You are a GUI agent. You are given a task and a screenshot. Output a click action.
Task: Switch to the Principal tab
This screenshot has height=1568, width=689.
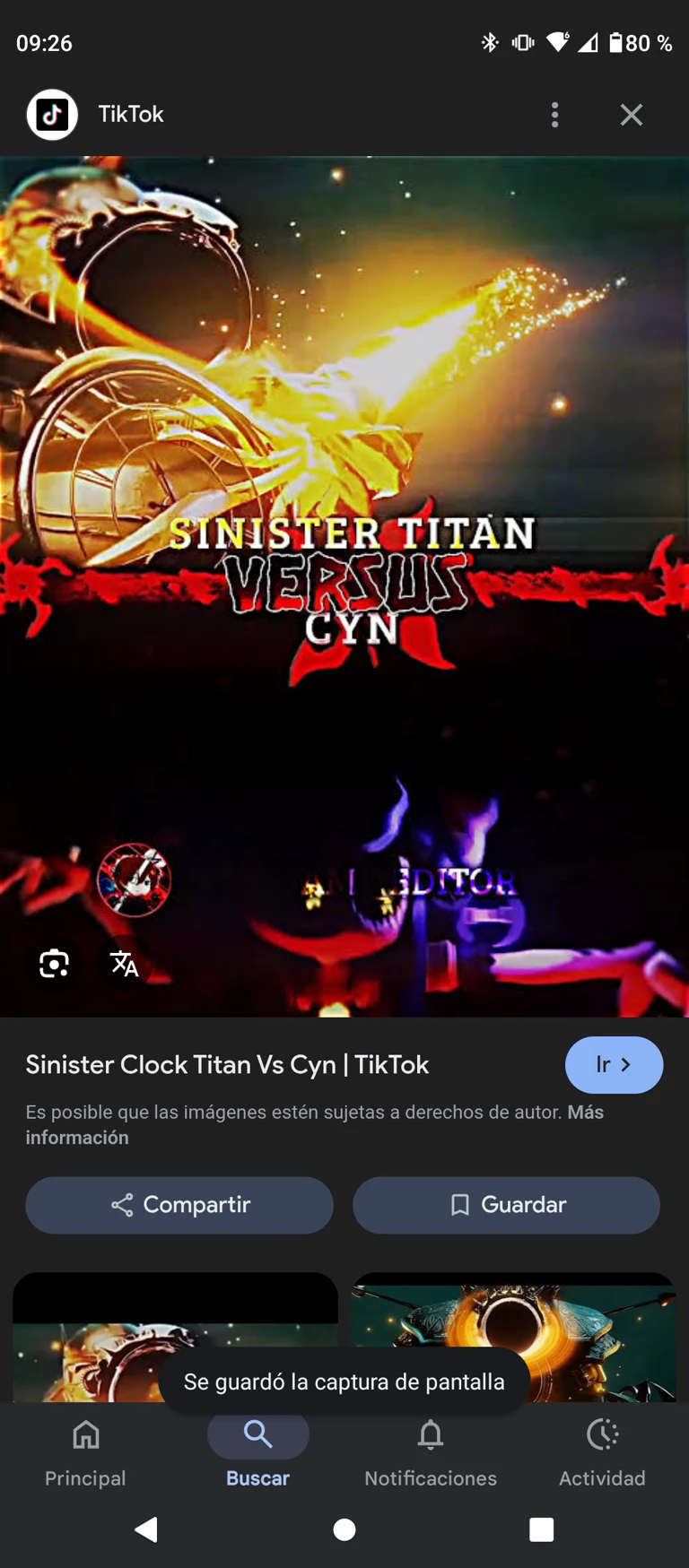pyautogui.click(x=86, y=1452)
